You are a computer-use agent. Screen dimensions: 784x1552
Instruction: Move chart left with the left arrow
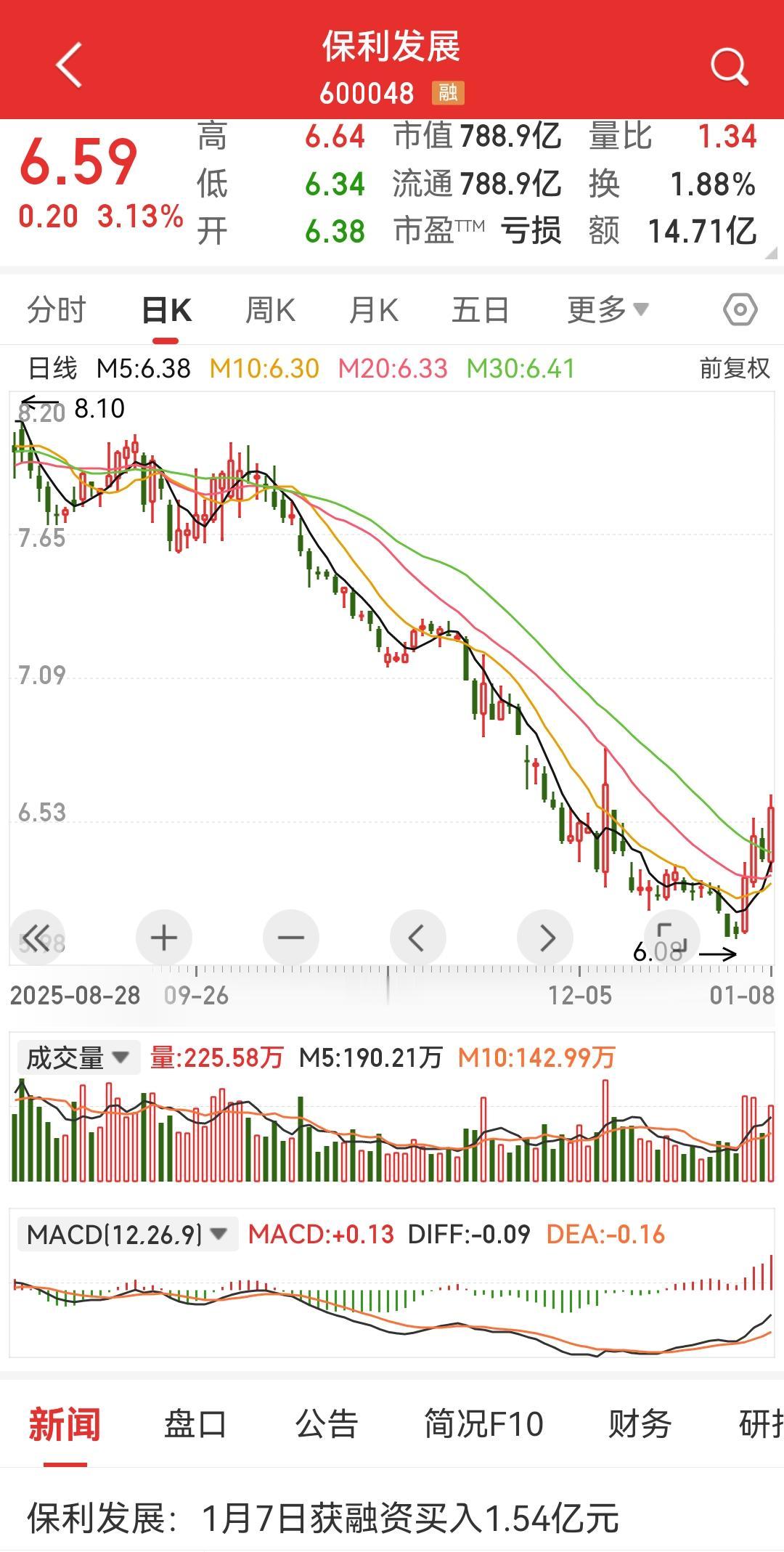point(417,938)
